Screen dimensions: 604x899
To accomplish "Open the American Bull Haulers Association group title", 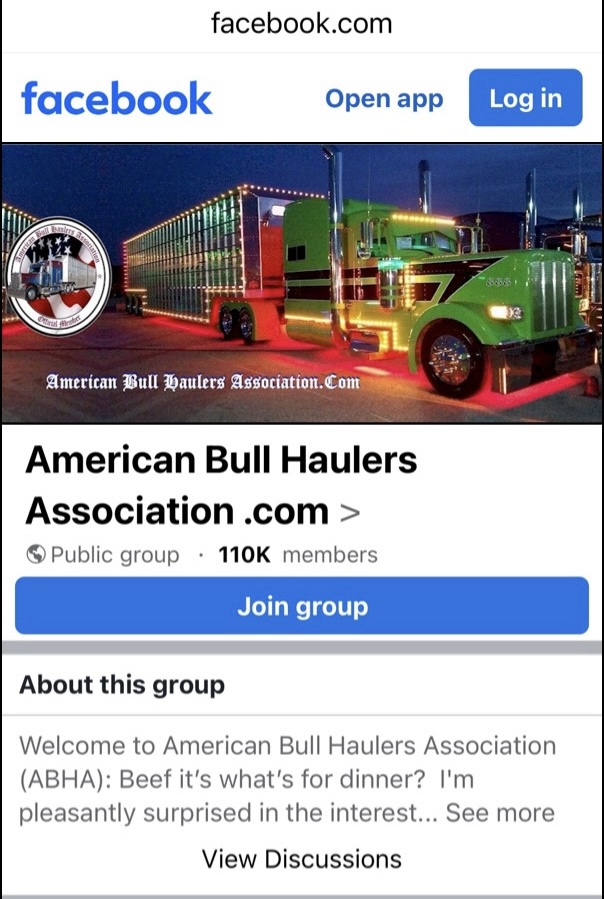I will point(221,485).
